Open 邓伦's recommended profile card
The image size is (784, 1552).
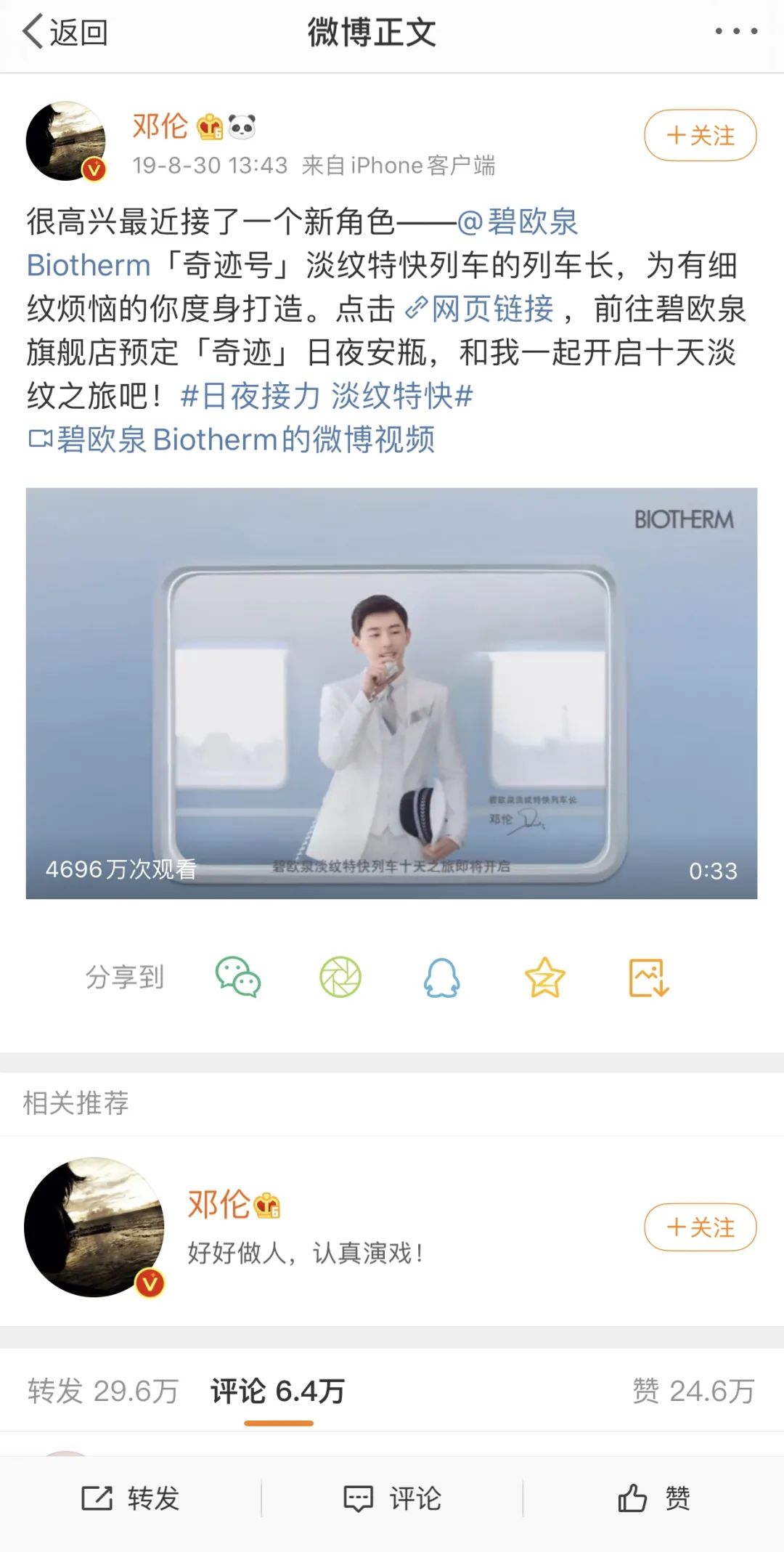click(305, 1227)
